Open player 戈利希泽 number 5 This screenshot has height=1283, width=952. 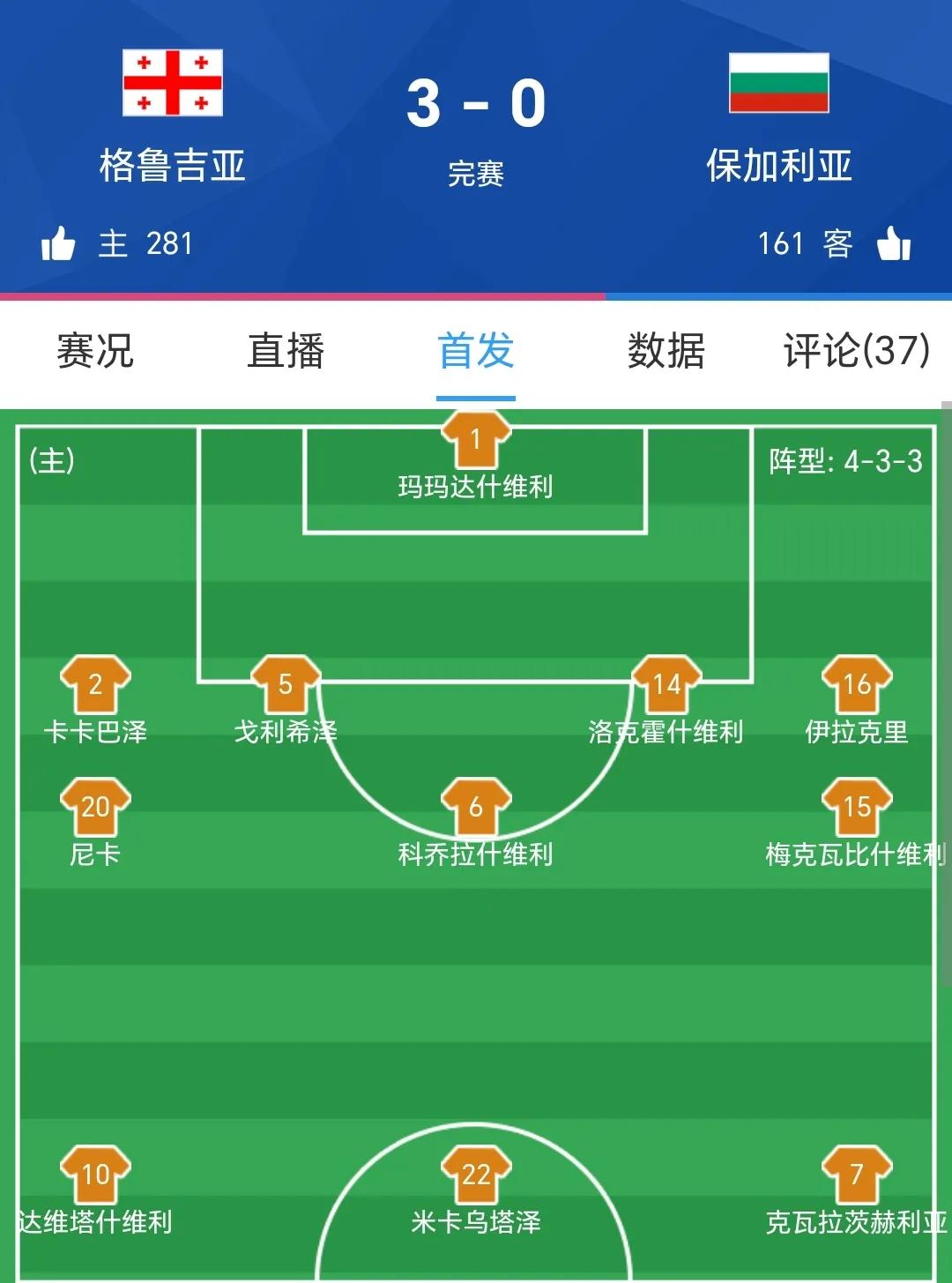286,685
